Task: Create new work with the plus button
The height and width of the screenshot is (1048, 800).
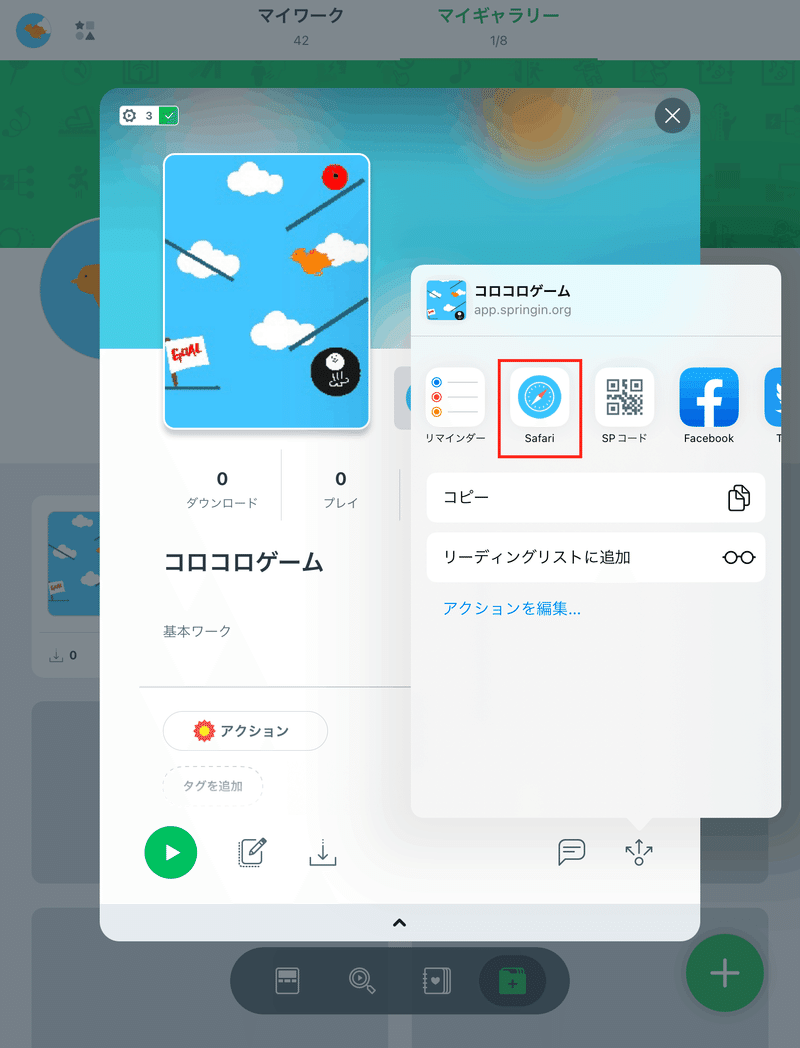Action: click(724, 973)
